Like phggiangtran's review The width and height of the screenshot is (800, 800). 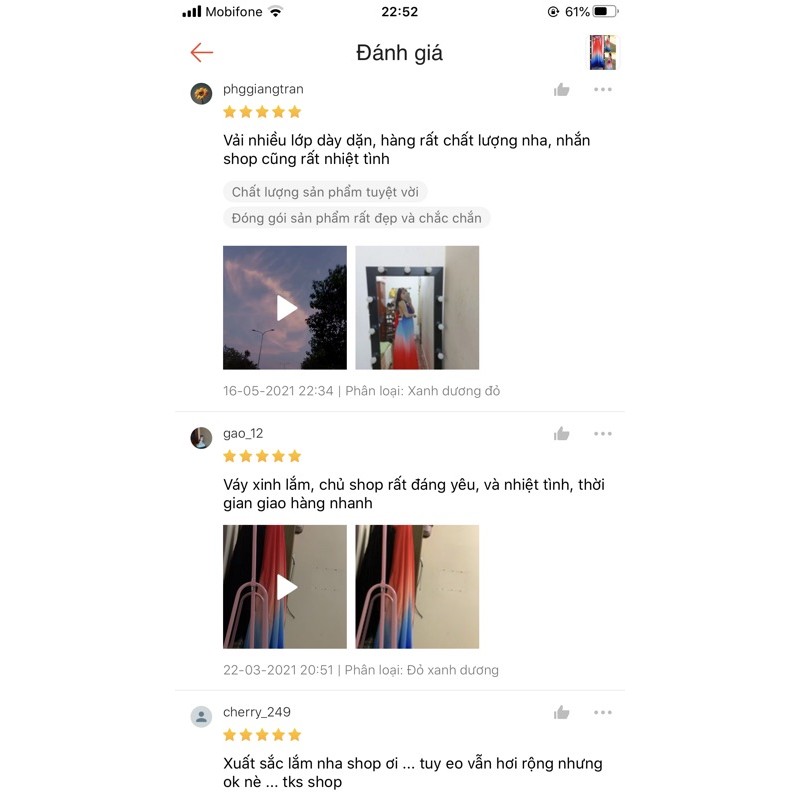click(x=562, y=90)
